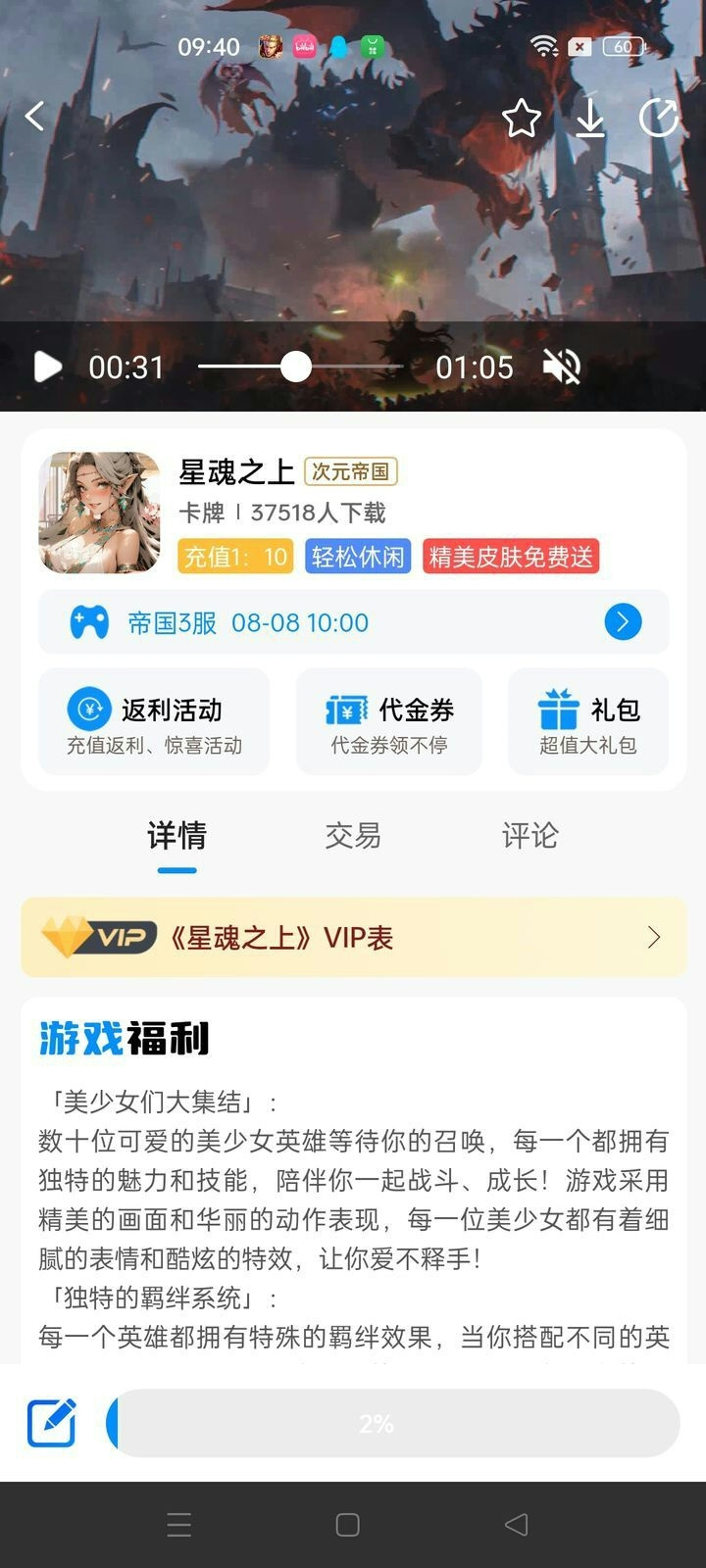Click the 精美皮肤免费送 label

(x=512, y=555)
